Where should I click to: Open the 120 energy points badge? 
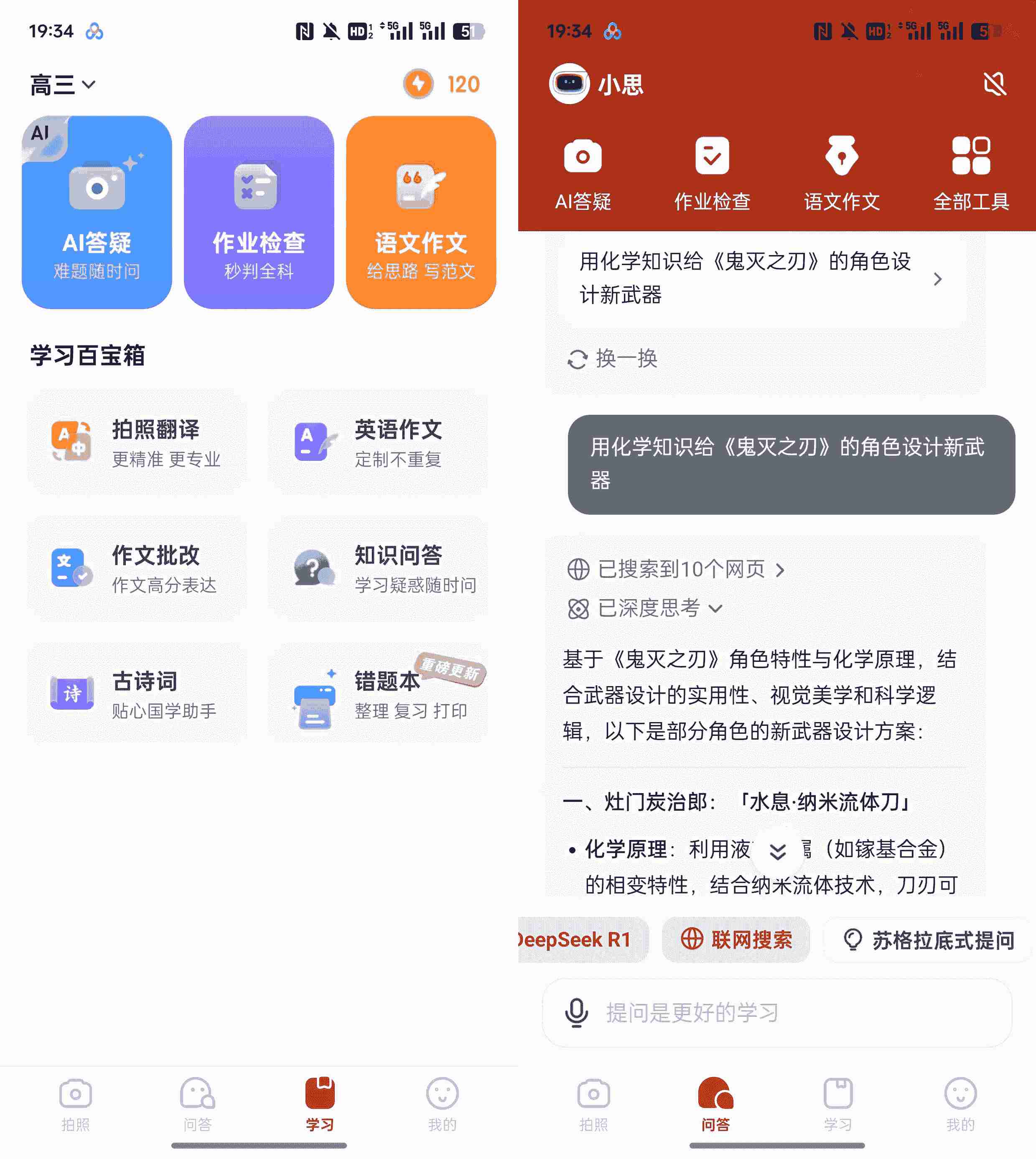pos(442,84)
